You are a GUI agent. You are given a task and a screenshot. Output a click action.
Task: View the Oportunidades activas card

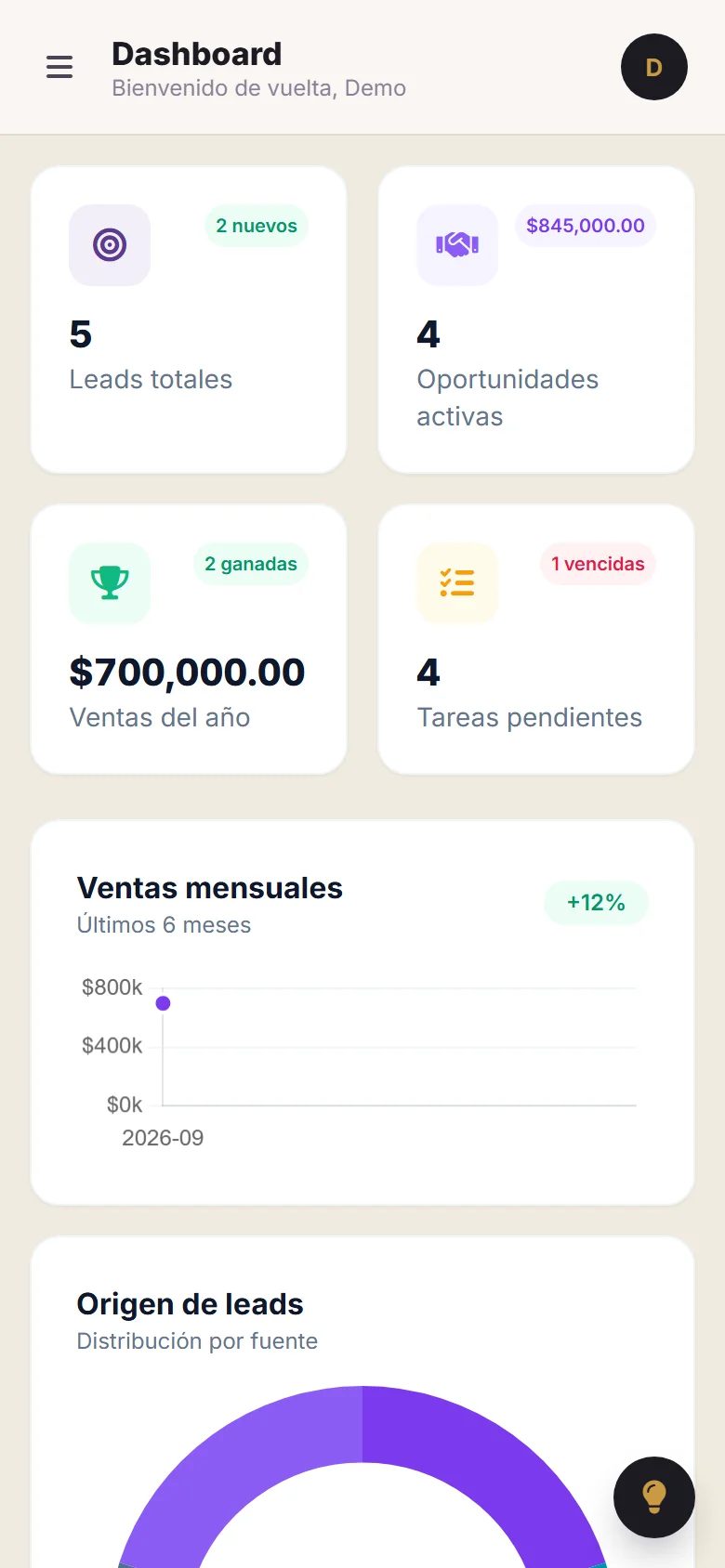click(536, 320)
